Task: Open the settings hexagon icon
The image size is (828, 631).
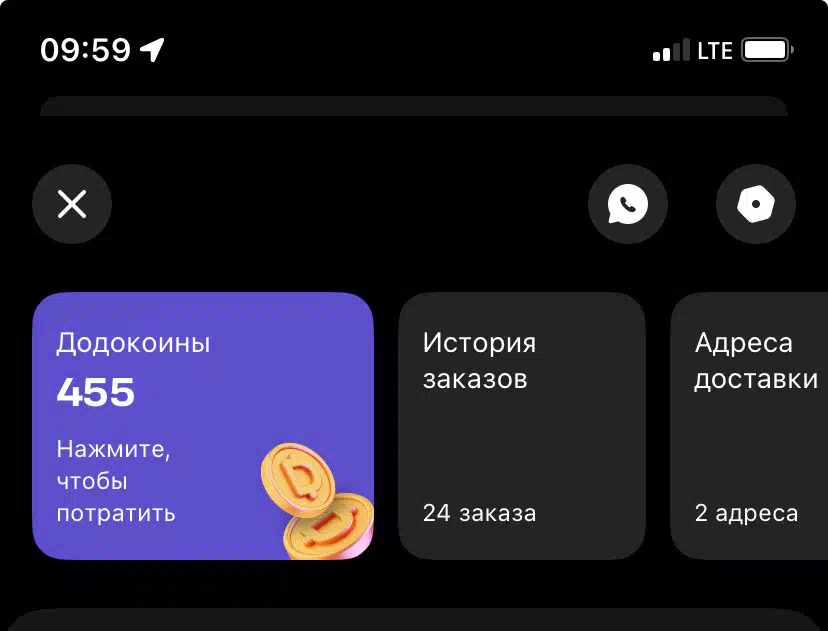Action: [x=755, y=204]
